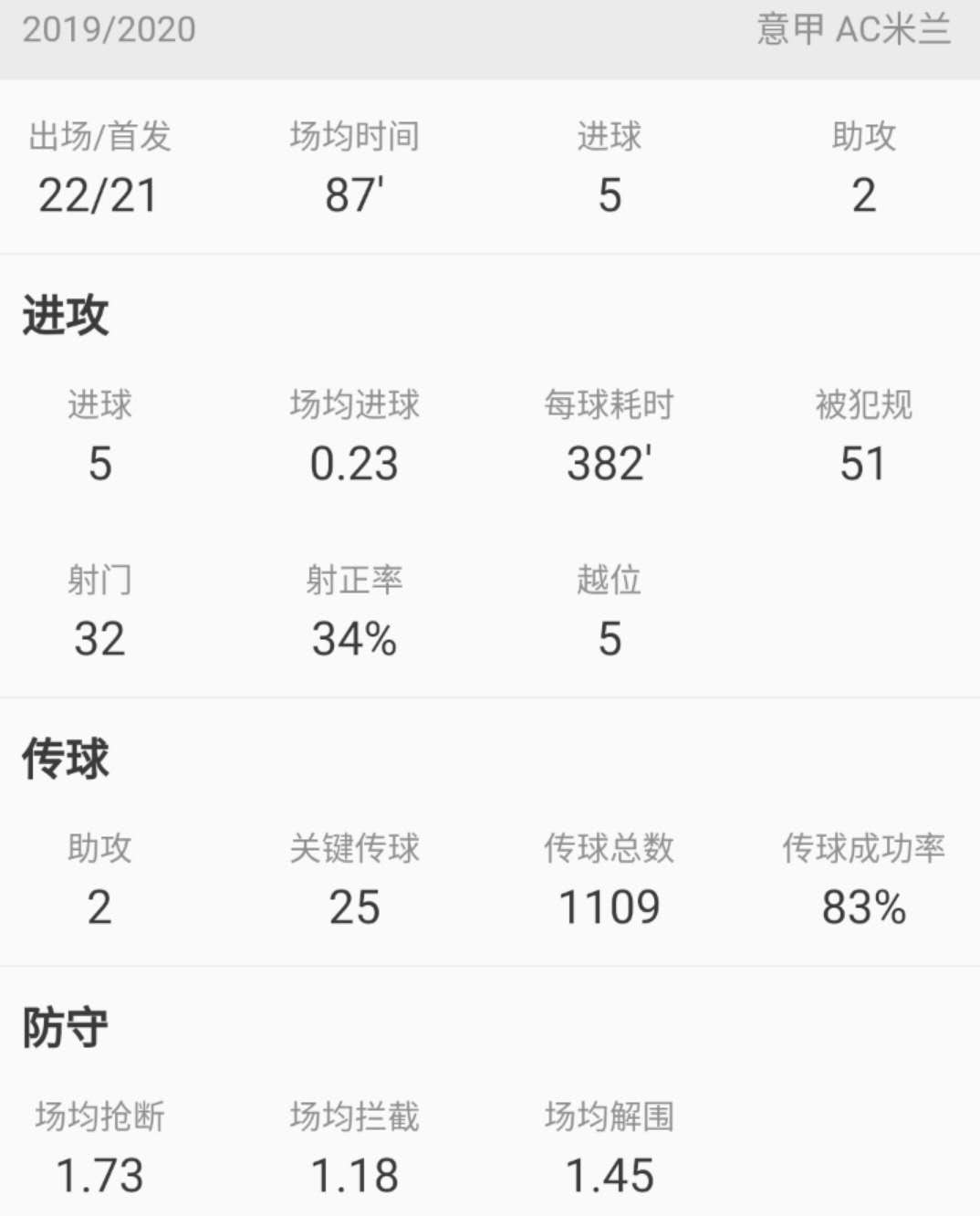This screenshot has height=1216, width=980.
Task: Expand the 进攻 section header
Action: click(64, 316)
